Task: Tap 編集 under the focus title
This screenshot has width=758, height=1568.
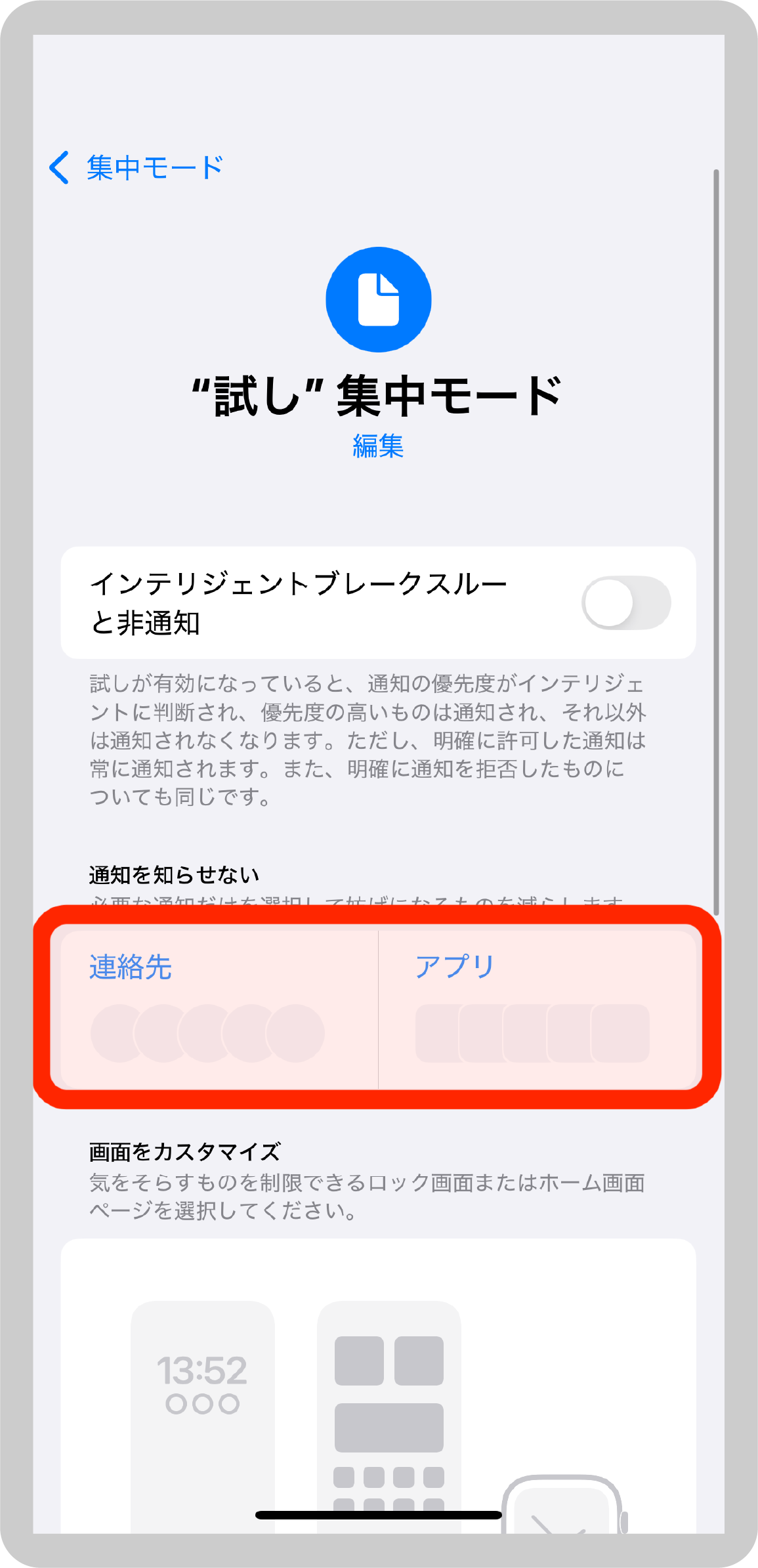Action: (378, 446)
